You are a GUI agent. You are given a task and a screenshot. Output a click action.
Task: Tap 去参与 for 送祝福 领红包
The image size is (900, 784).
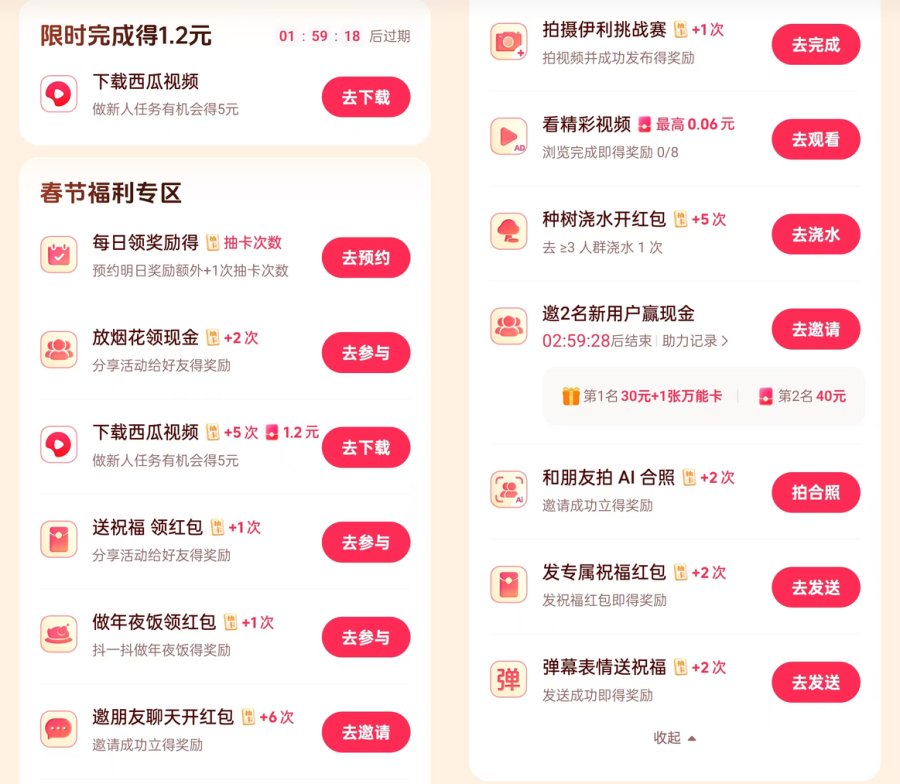[x=365, y=542]
